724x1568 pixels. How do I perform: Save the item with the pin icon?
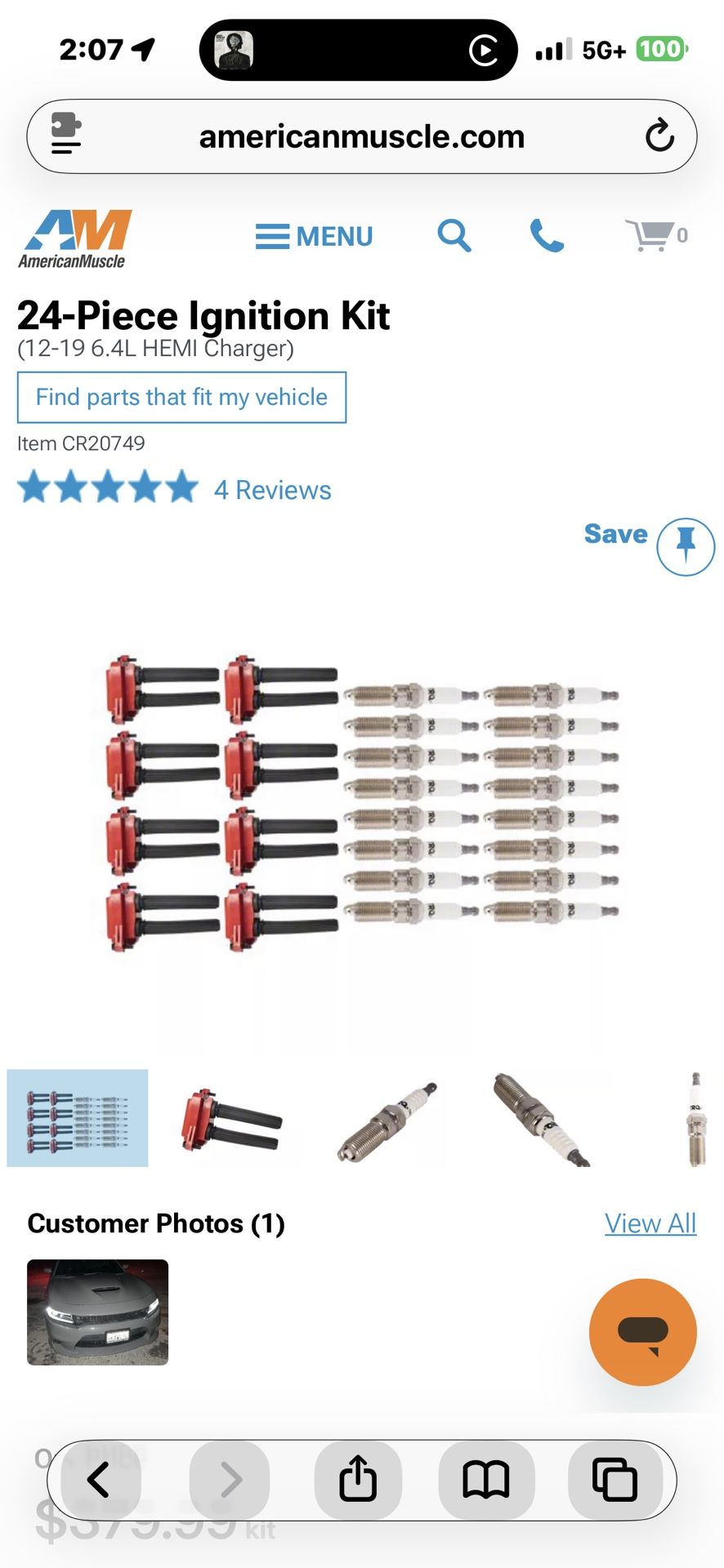pyautogui.click(x=683, y=547)
